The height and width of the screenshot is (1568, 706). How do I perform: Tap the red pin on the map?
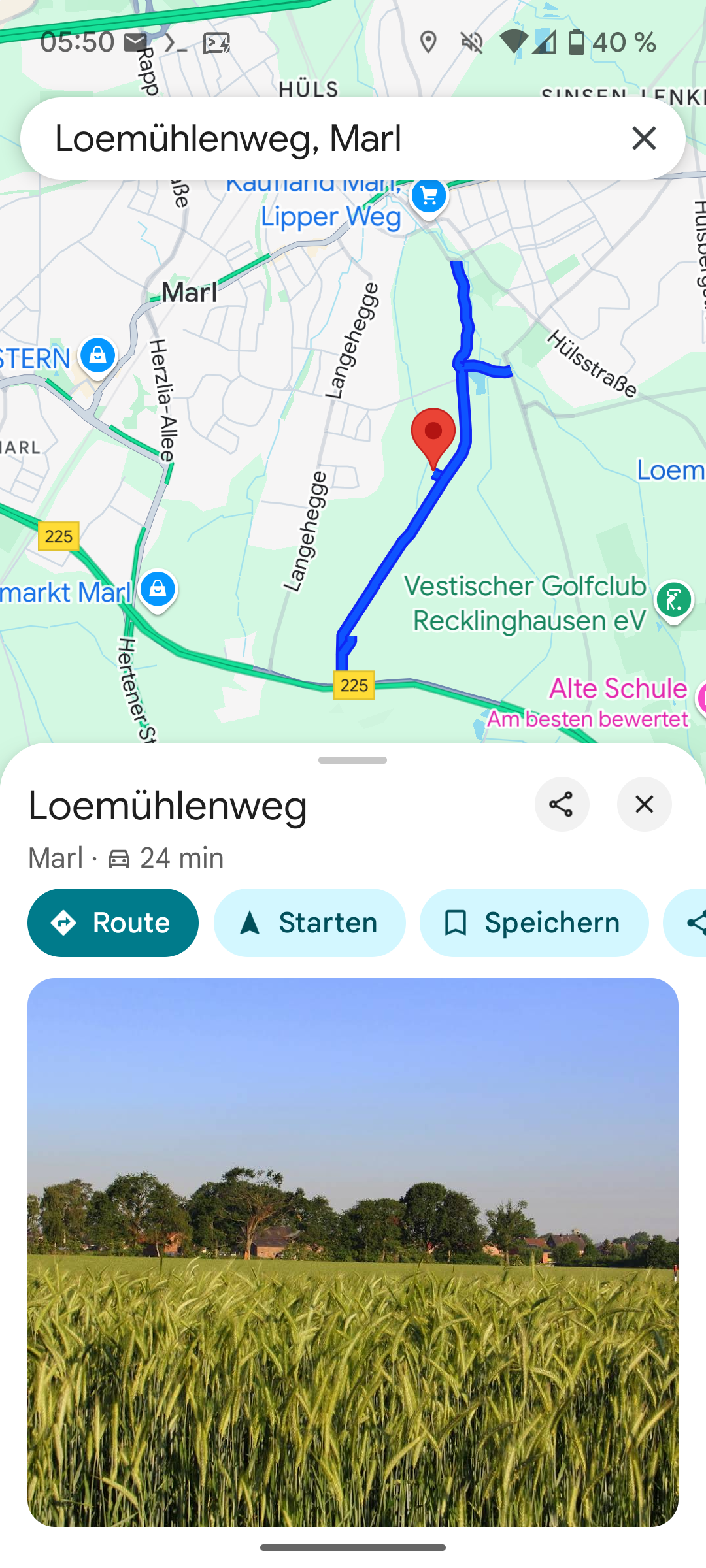(x=433, y=433)
